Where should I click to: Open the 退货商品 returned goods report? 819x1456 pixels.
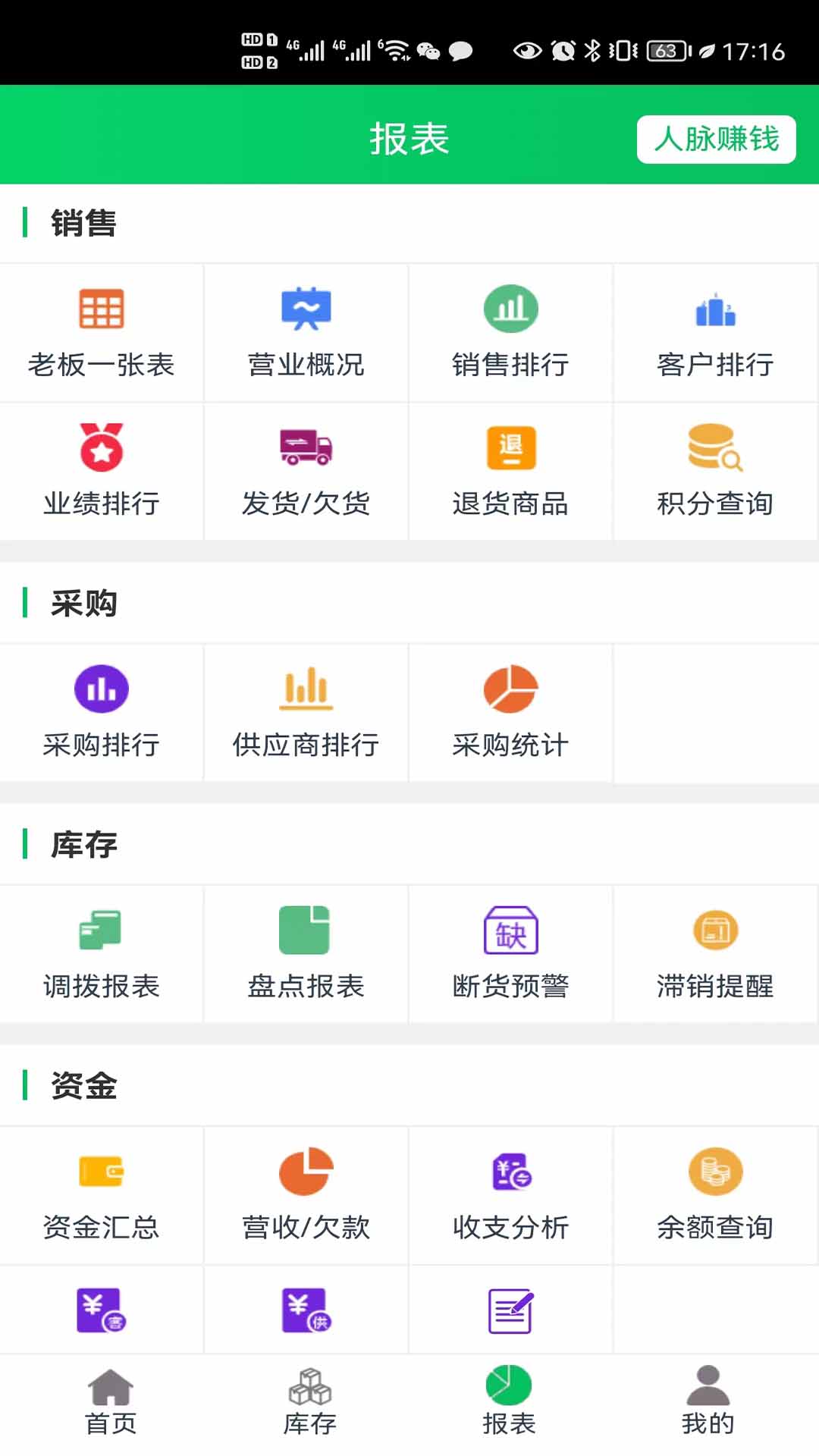coord(511,470)
